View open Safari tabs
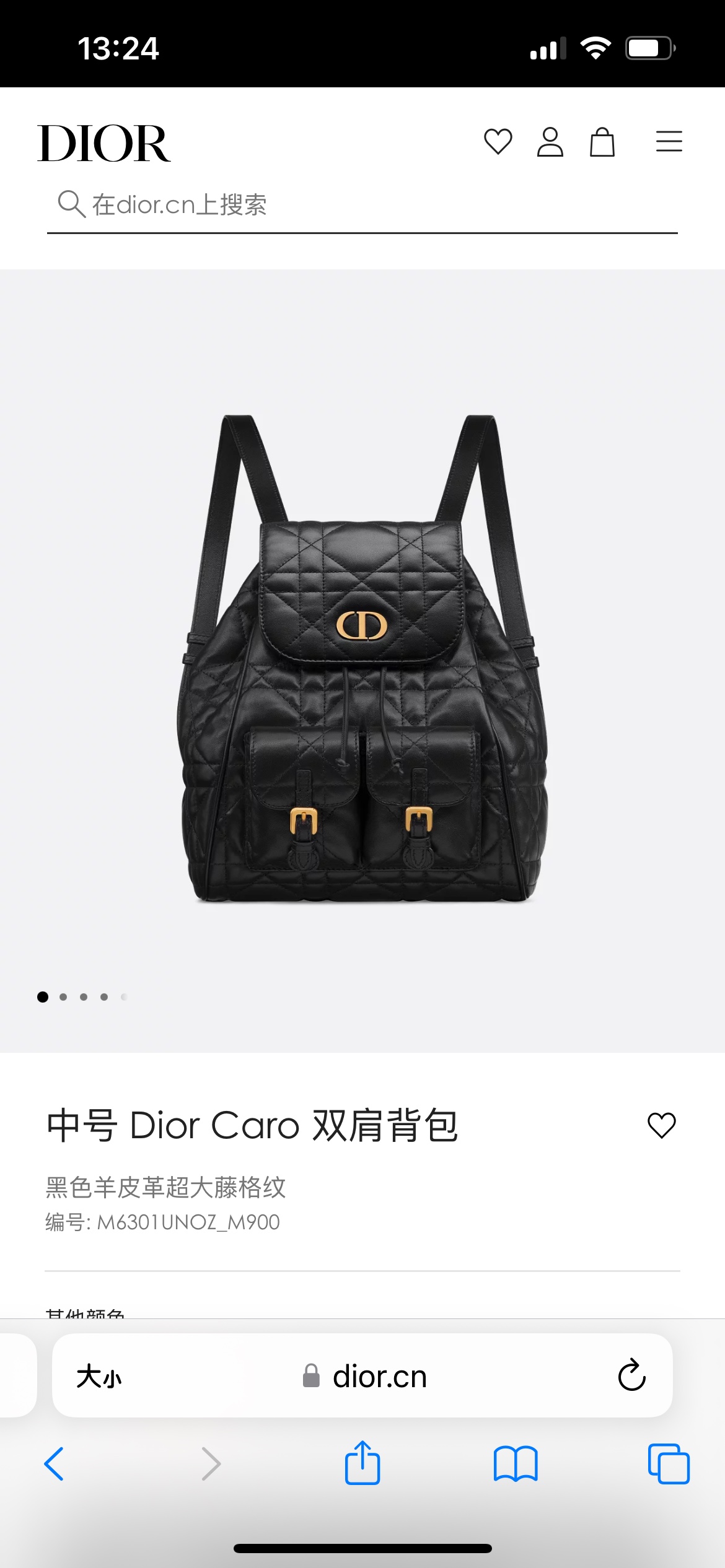Screen dimensions: 725x1568 coord(668,1464)
